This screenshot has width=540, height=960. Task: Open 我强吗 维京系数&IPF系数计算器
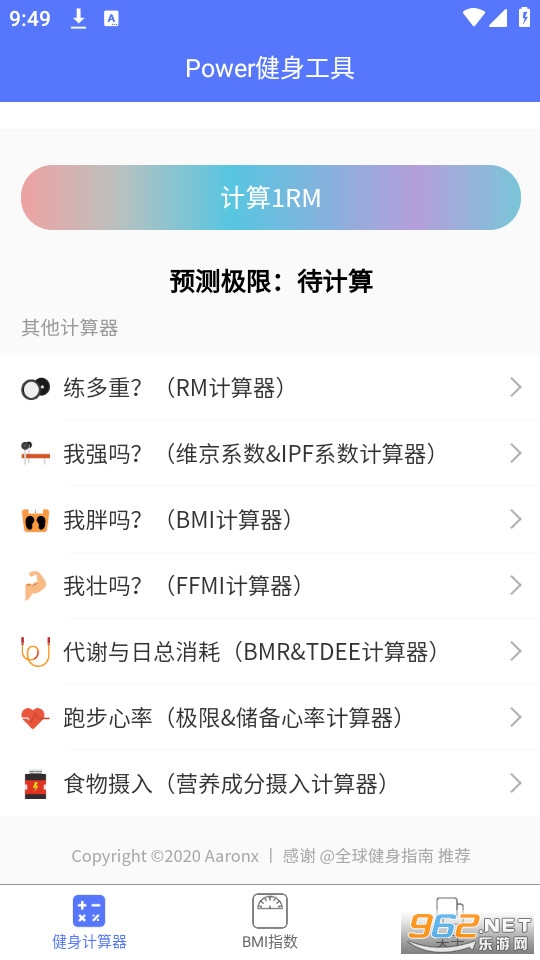coord(270,454)
